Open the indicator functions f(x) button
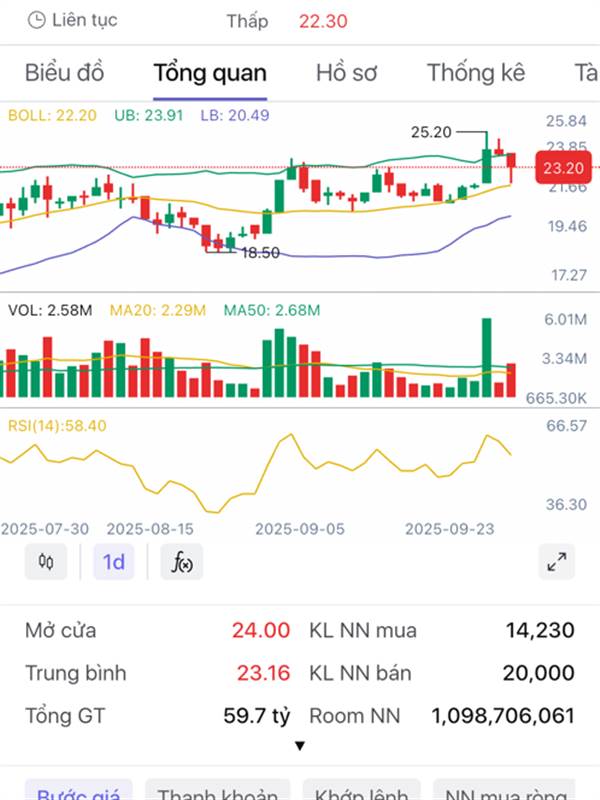The width and height of the screenshot is (600, 800). 182,562
